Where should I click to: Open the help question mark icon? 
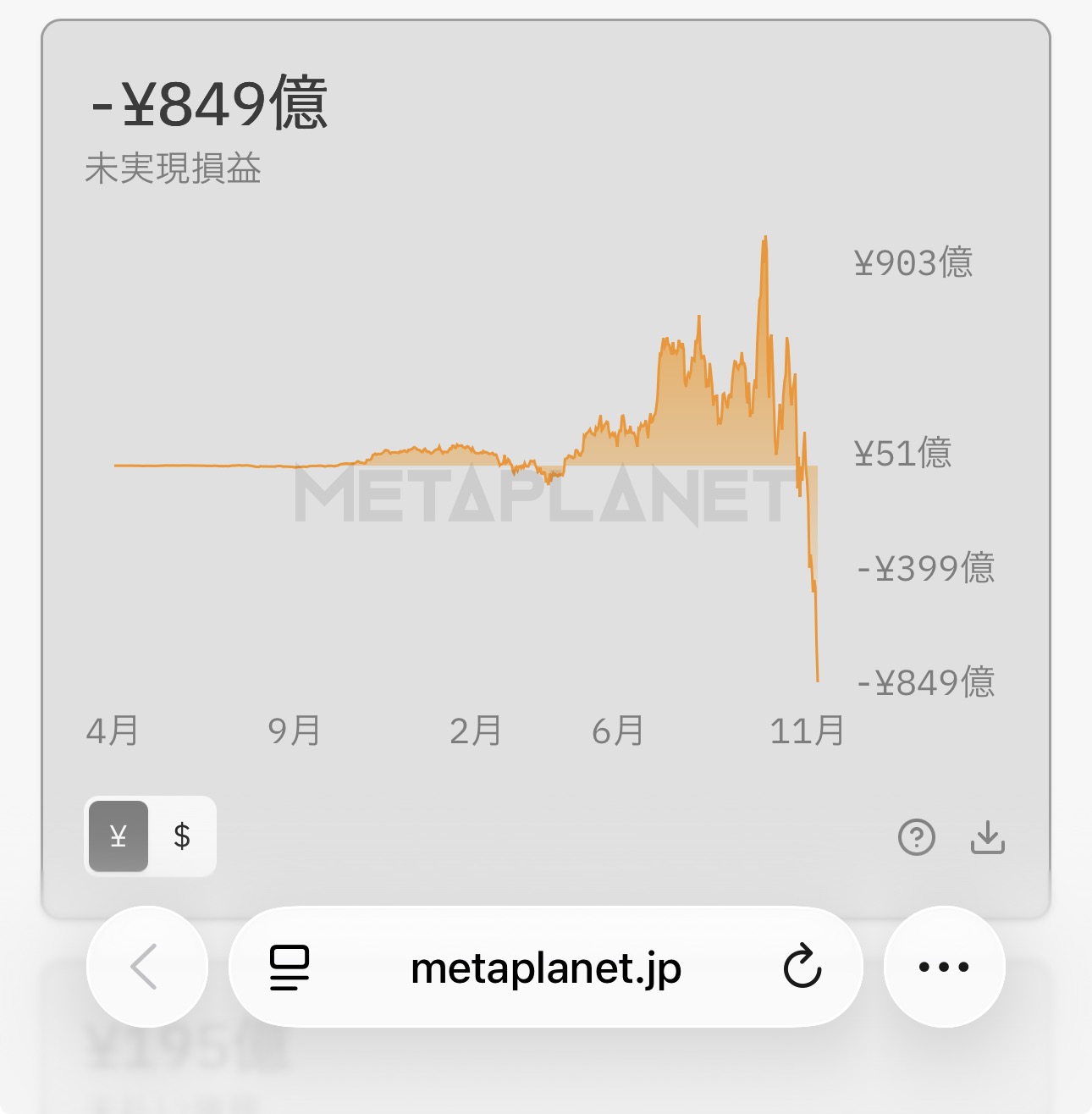[916, 838]
